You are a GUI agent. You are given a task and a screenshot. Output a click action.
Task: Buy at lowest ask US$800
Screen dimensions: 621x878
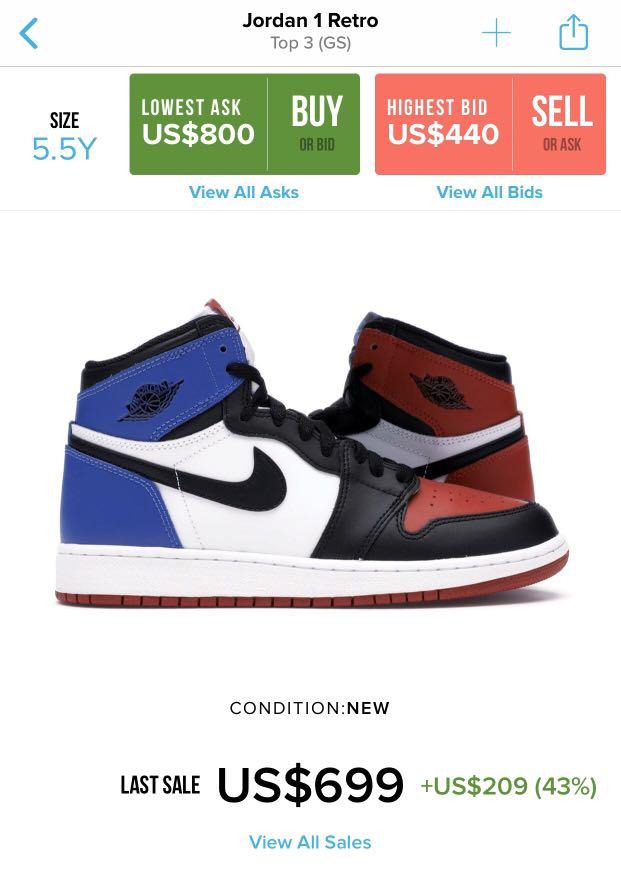244,124
